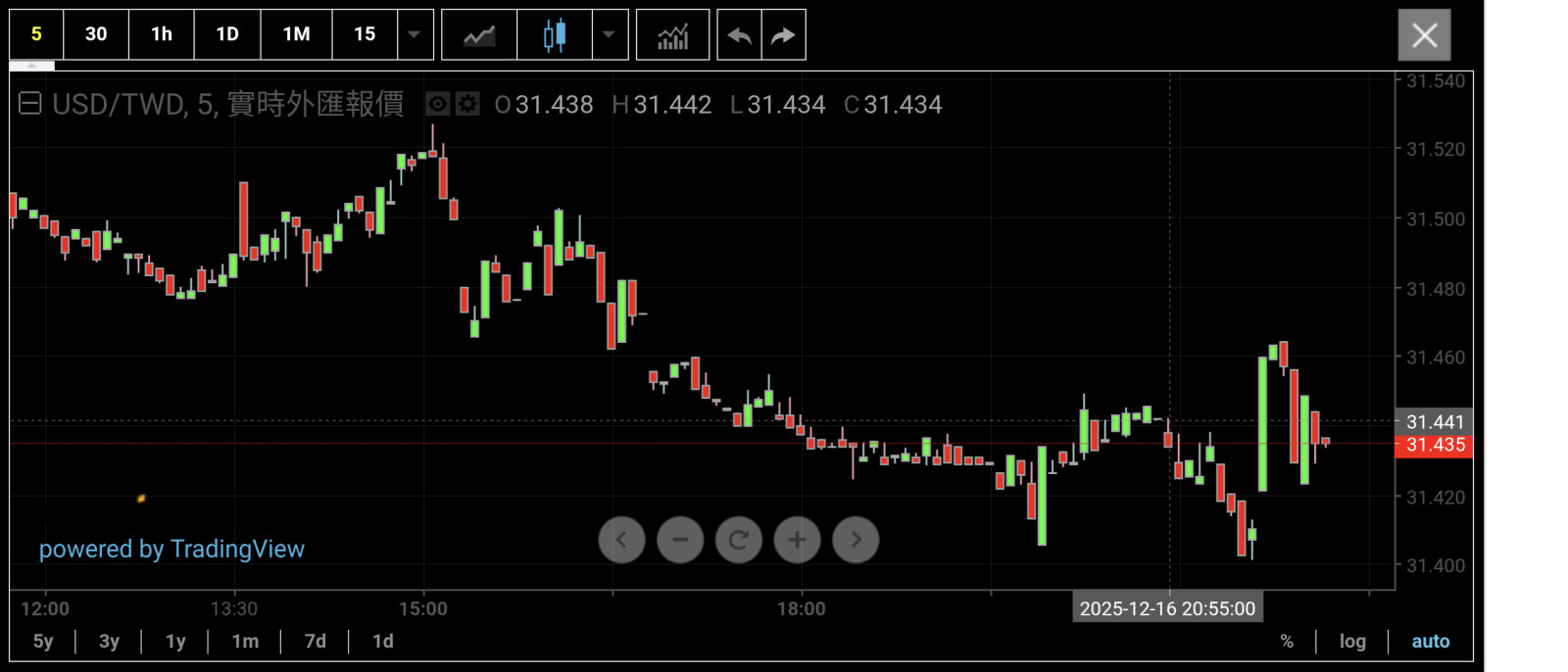Redo the chart change

(783, 36)
